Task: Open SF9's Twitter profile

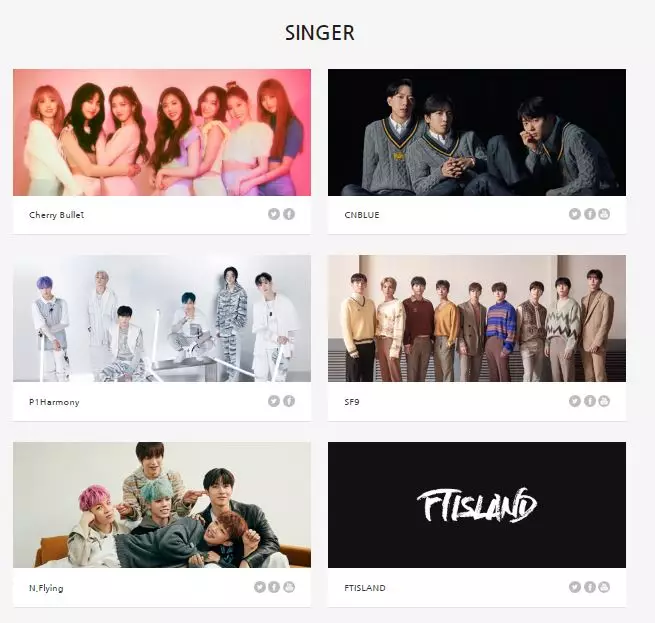Action: pos(575,401)
